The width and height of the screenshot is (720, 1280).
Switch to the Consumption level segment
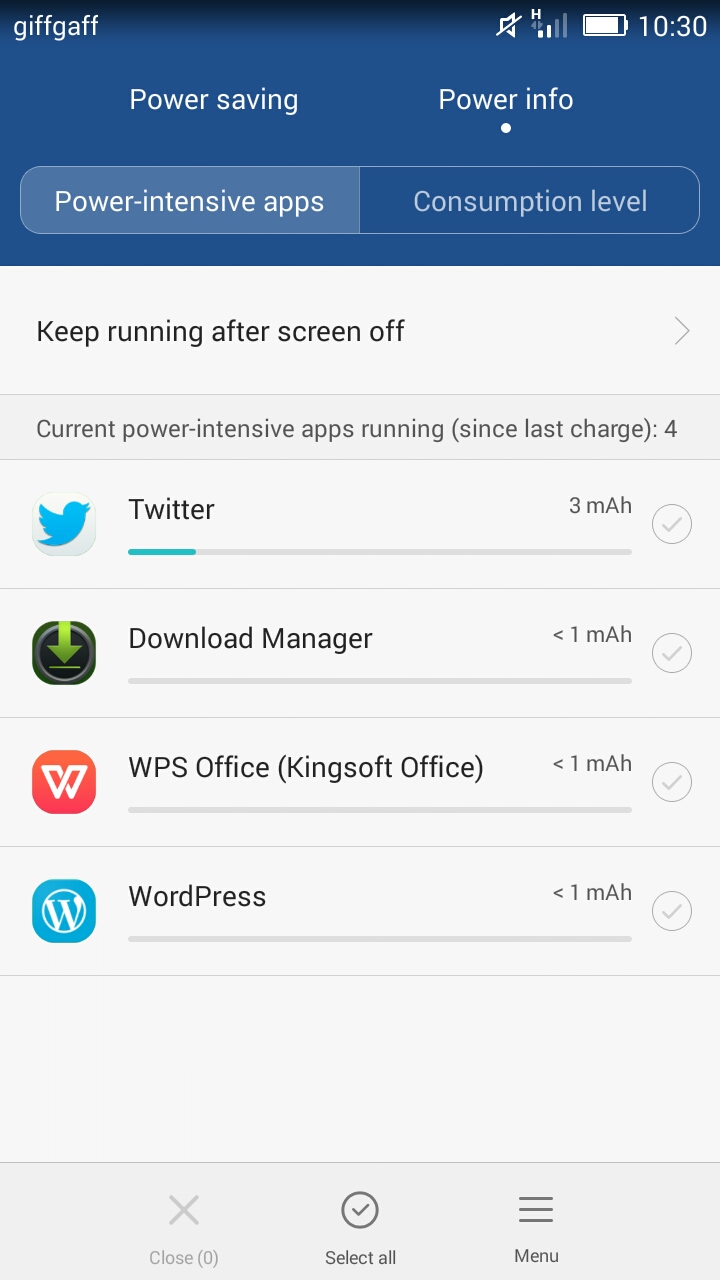pyautogui.click(x=529, y=200)
